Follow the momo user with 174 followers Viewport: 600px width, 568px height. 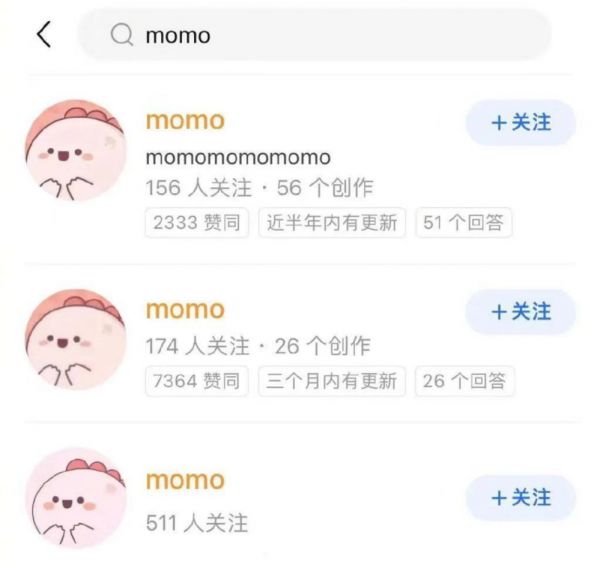pyautogui.click(x=520, y=312)
